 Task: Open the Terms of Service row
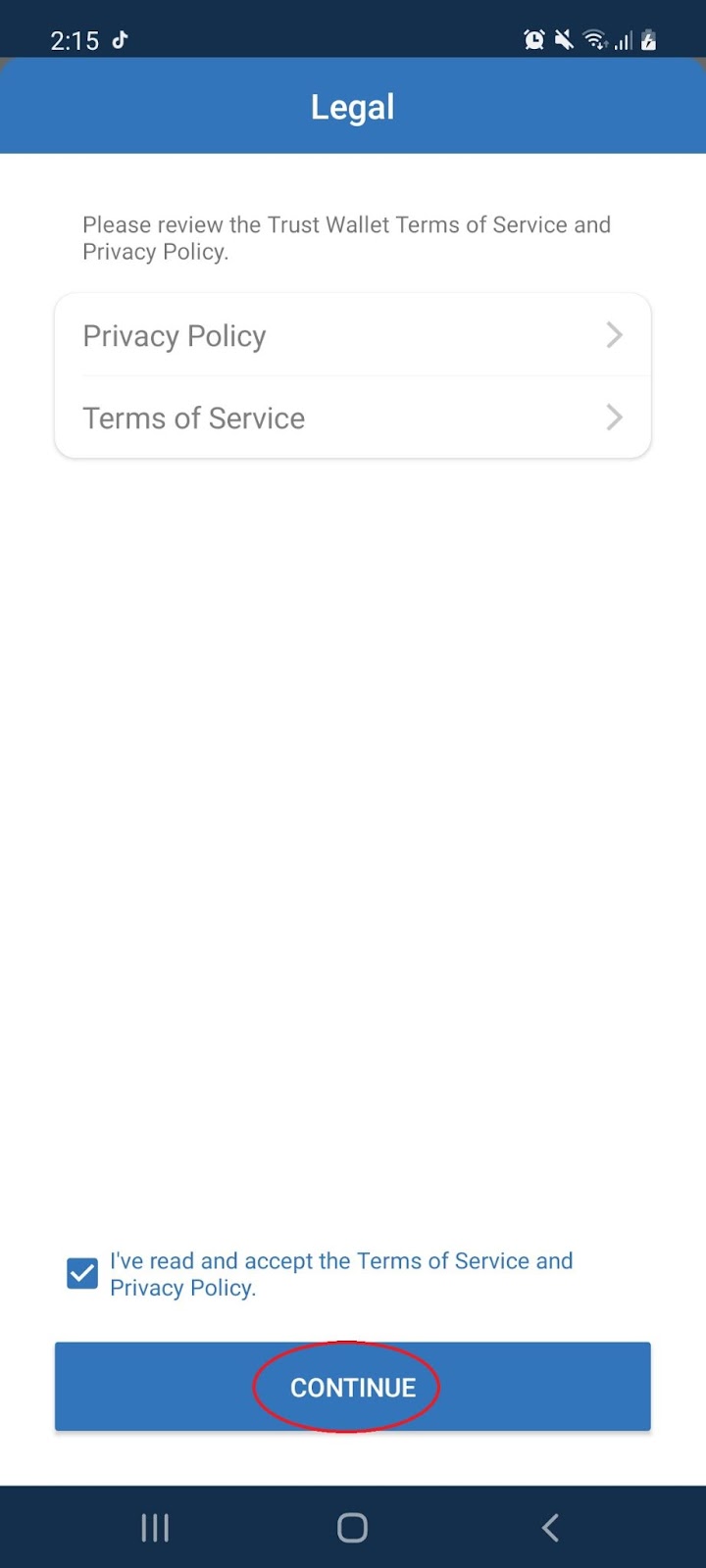click(x=352, y=418)
